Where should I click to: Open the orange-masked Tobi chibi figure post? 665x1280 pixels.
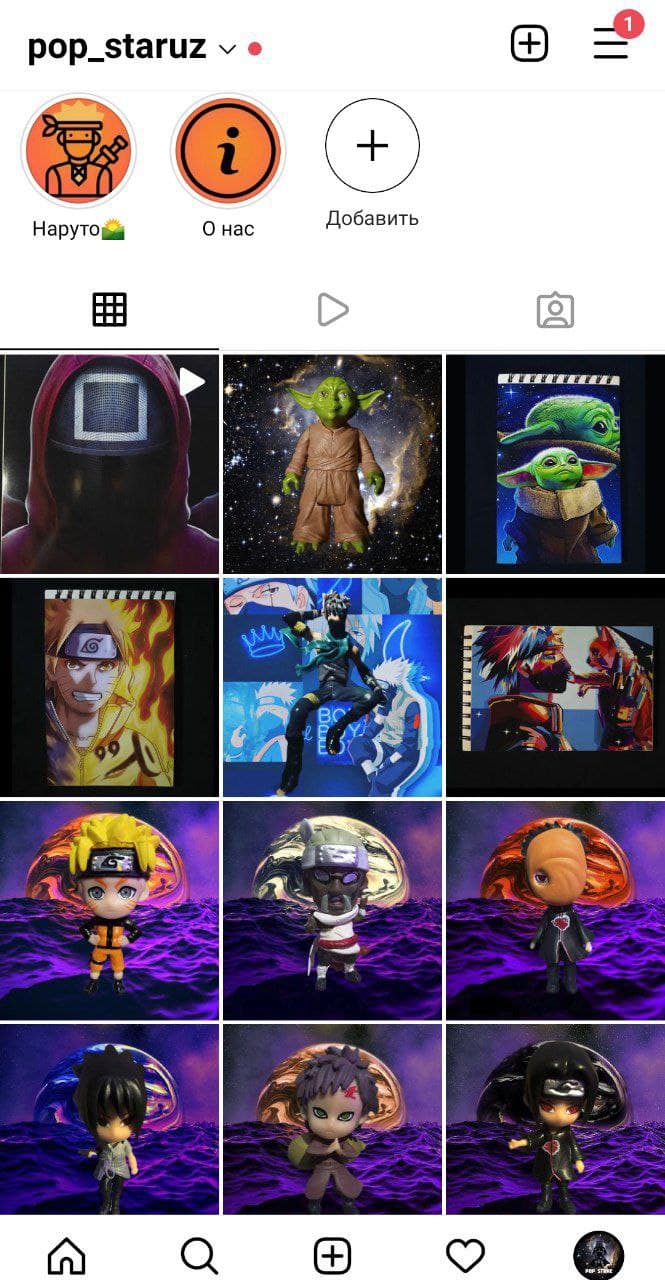555,910
